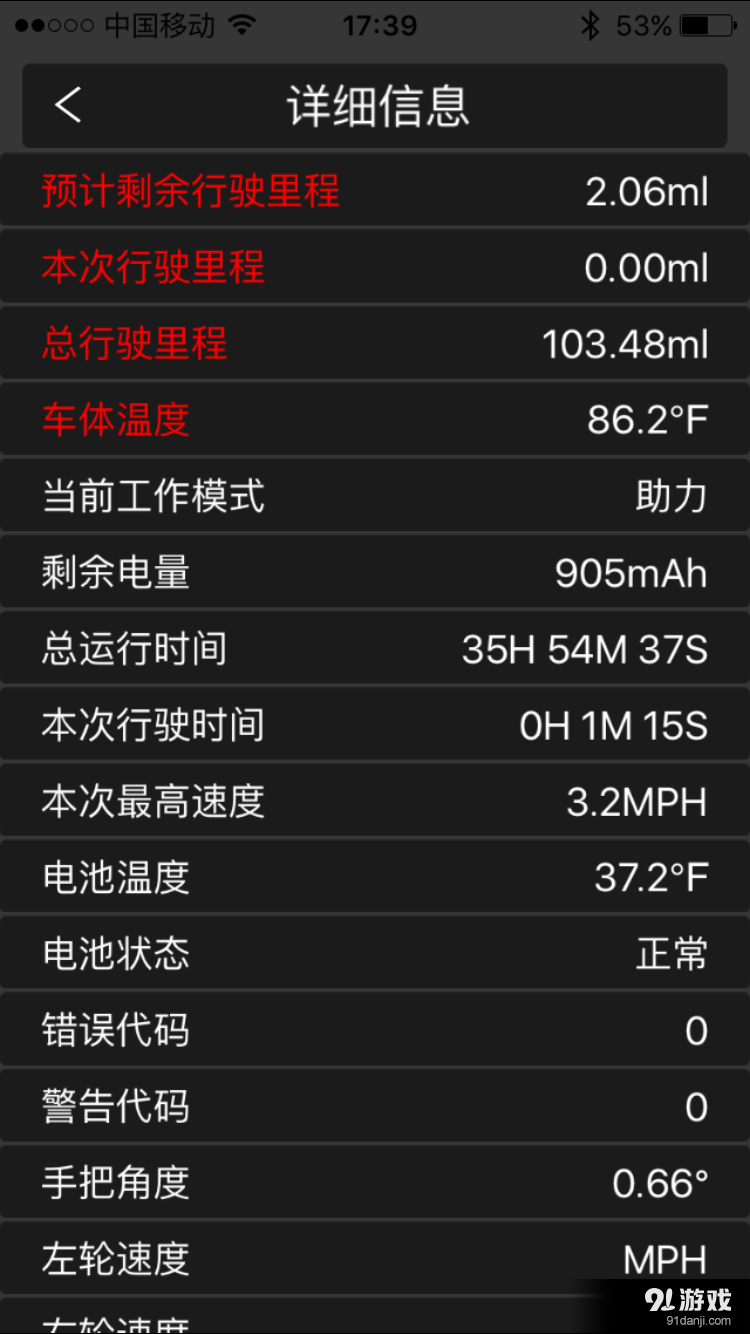Select the 预计剩余行驶里程 mileage row
The height and width of the screenshot is (1334, 750).
point(375,190)
